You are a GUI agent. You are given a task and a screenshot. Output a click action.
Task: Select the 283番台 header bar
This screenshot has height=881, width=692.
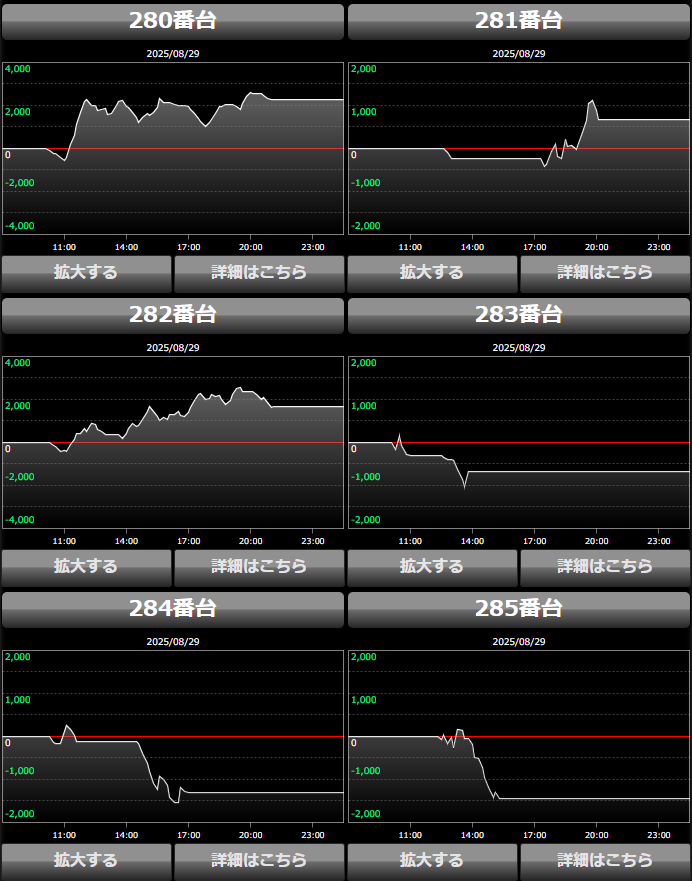tap(519, 315)
